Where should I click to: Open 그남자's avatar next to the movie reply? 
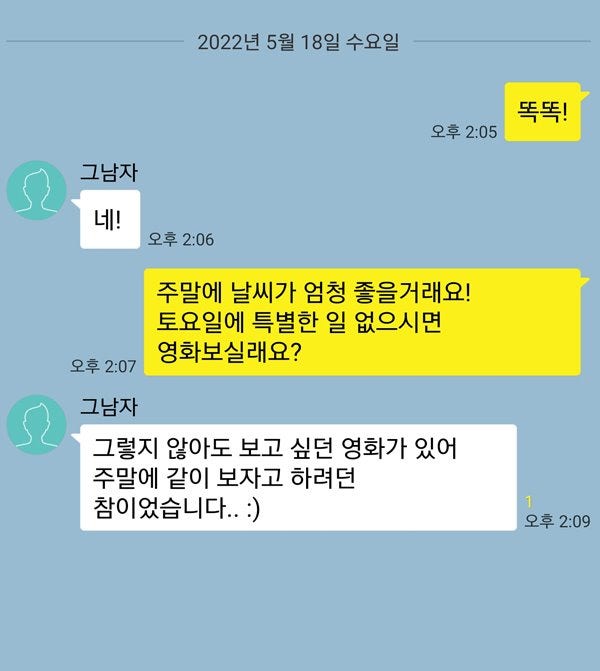[37, 424]
